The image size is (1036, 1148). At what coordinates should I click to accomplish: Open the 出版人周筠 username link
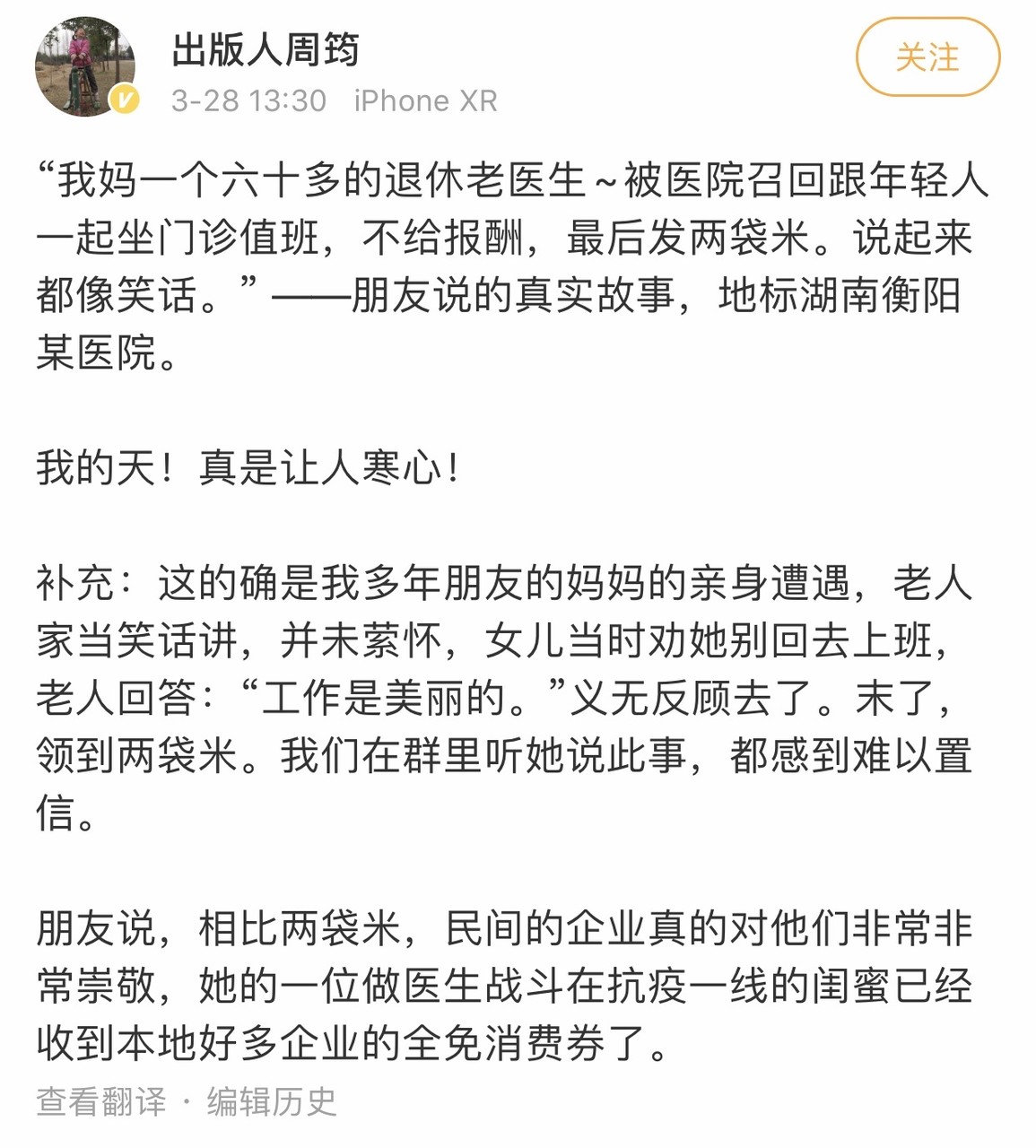pos(266,50)
